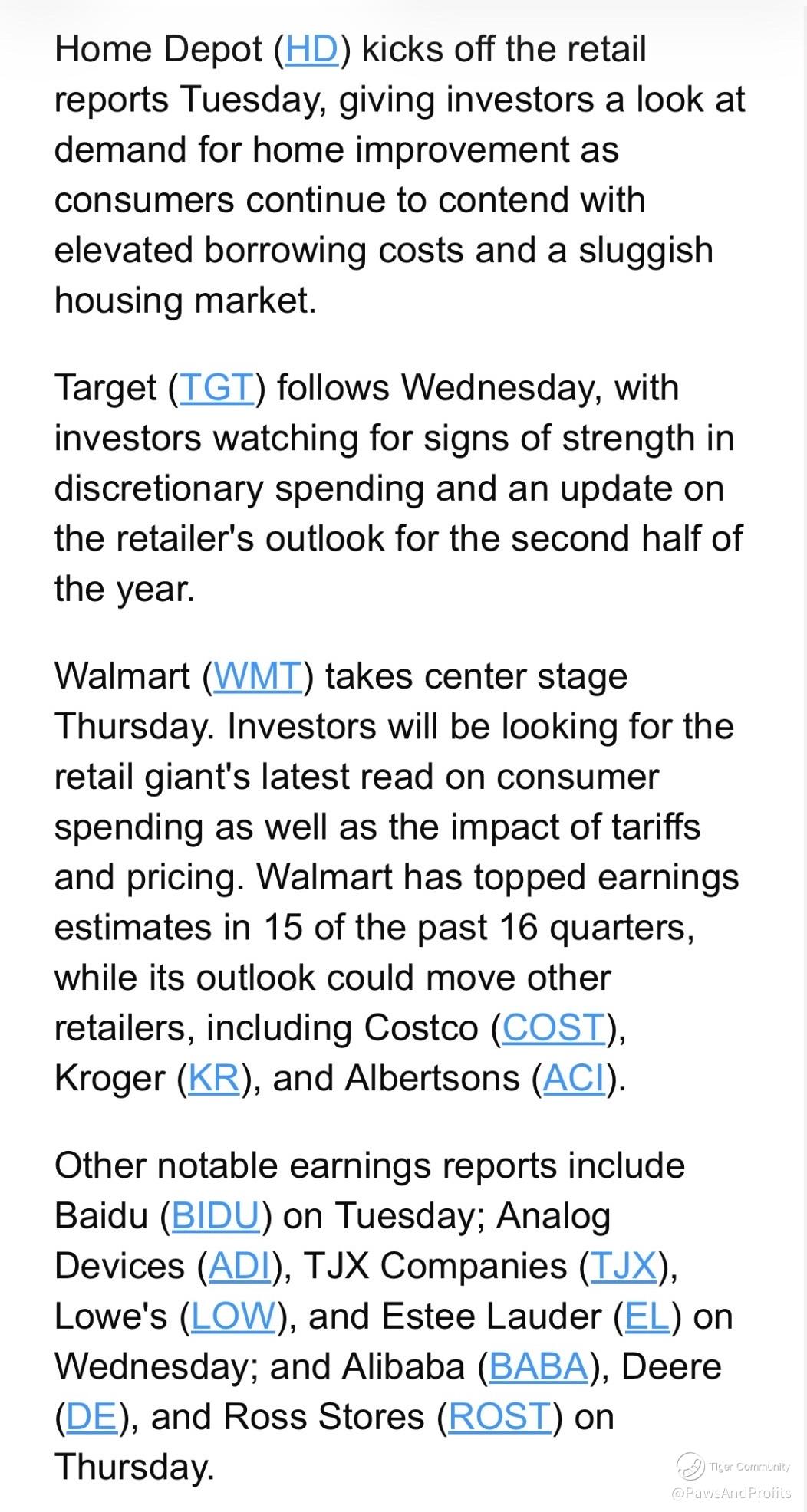Image resolution: width=807 pixels, height=1512 pixels.
Task: Open the HD ticker link
Action: click(312, 50)
